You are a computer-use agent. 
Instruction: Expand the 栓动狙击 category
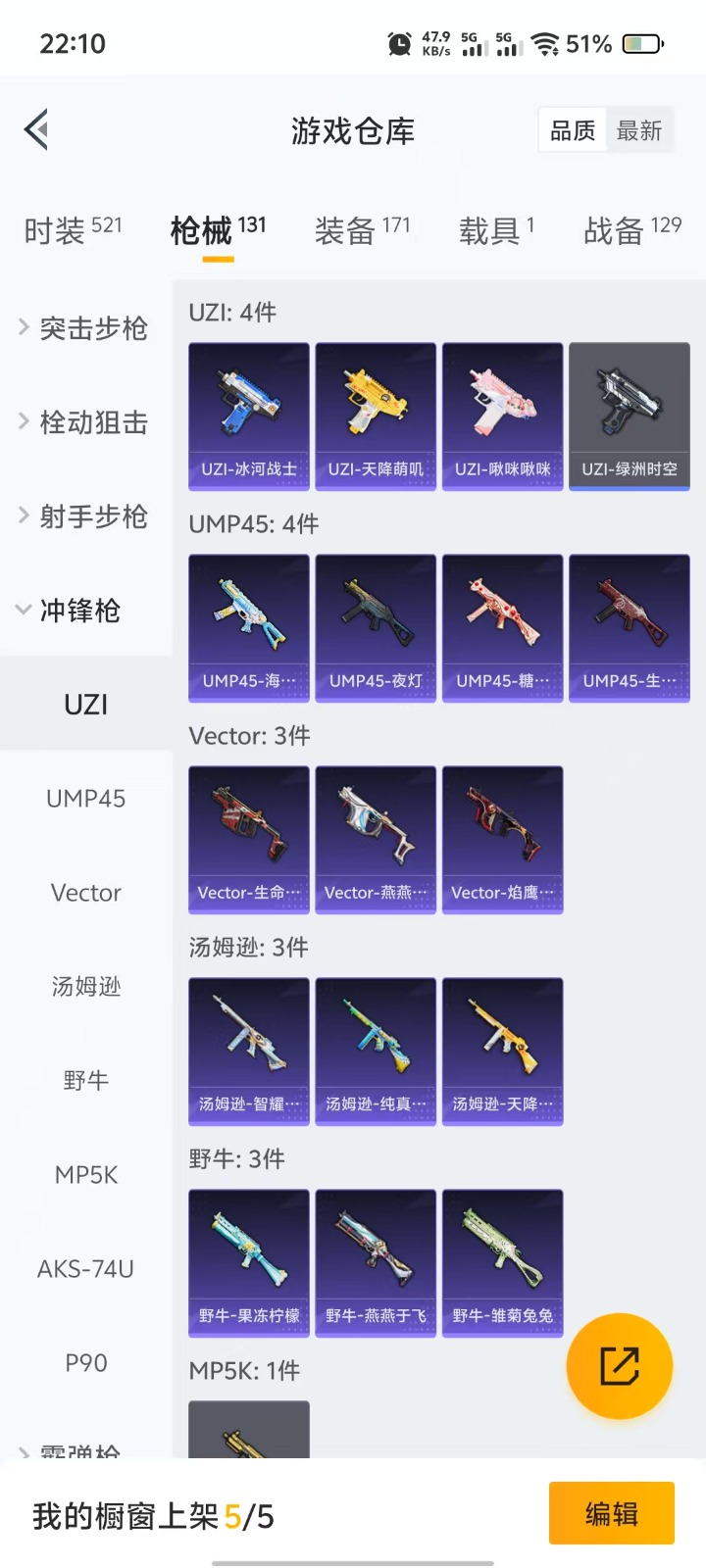[x=85, y=422]
